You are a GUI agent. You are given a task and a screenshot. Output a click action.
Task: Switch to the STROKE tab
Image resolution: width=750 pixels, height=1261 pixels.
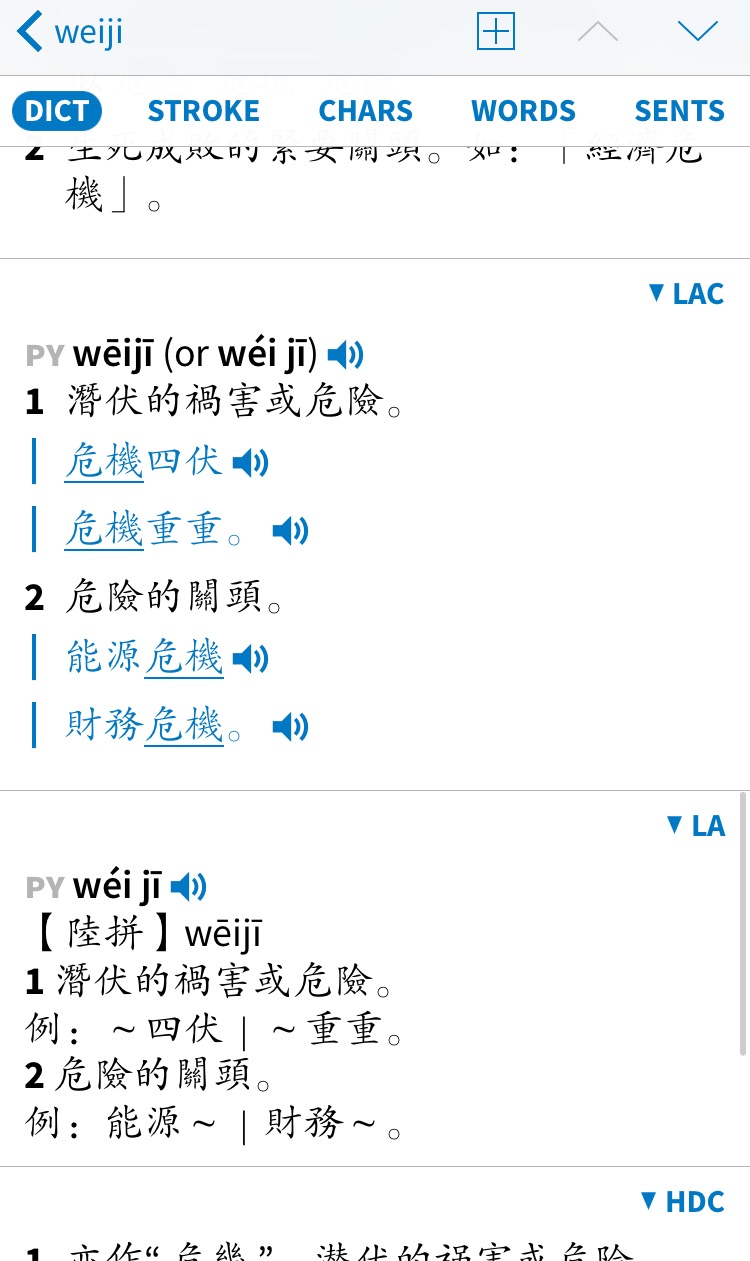(x=204, y=110)
